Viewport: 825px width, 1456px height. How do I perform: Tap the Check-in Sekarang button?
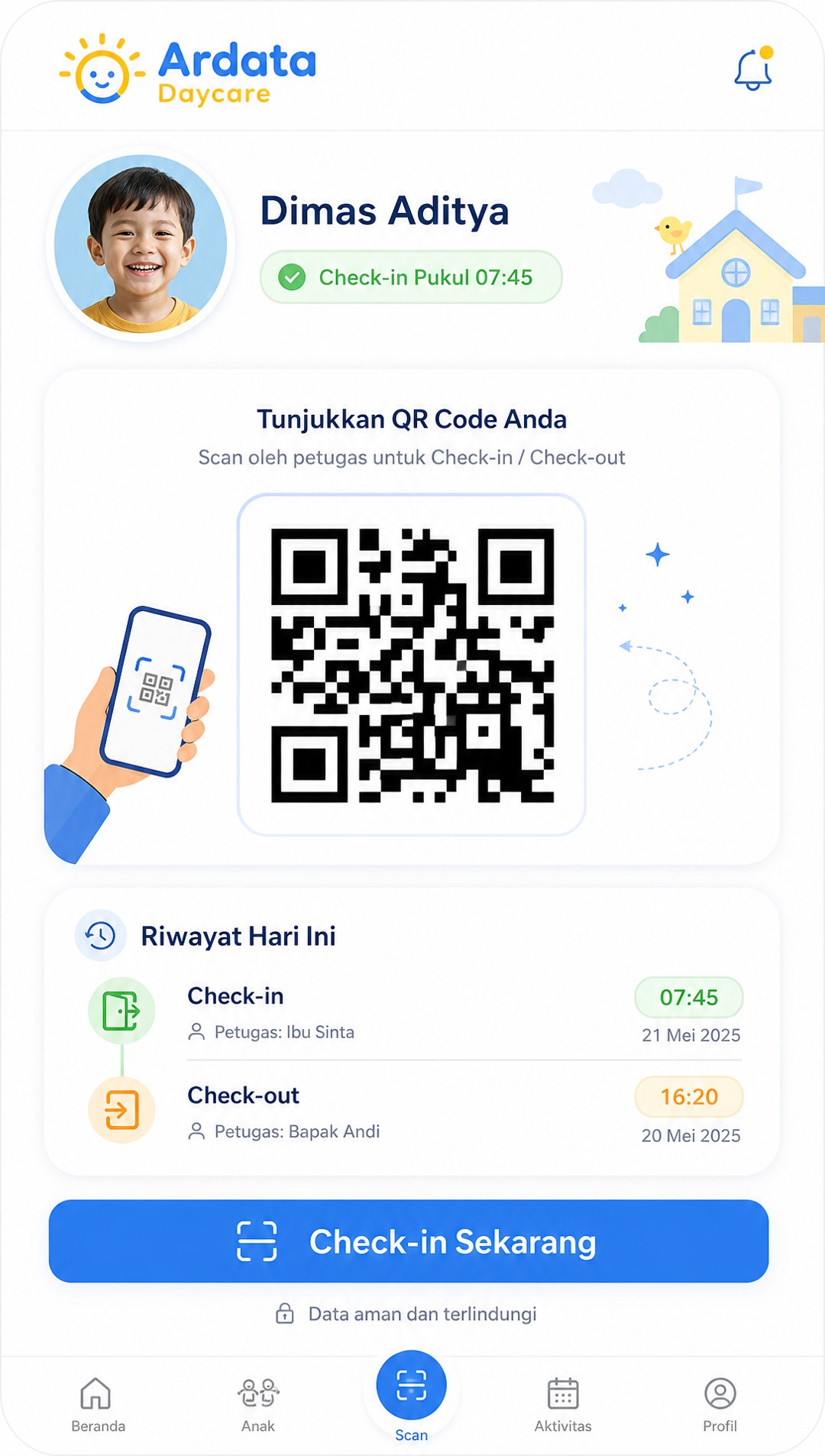409,1241
